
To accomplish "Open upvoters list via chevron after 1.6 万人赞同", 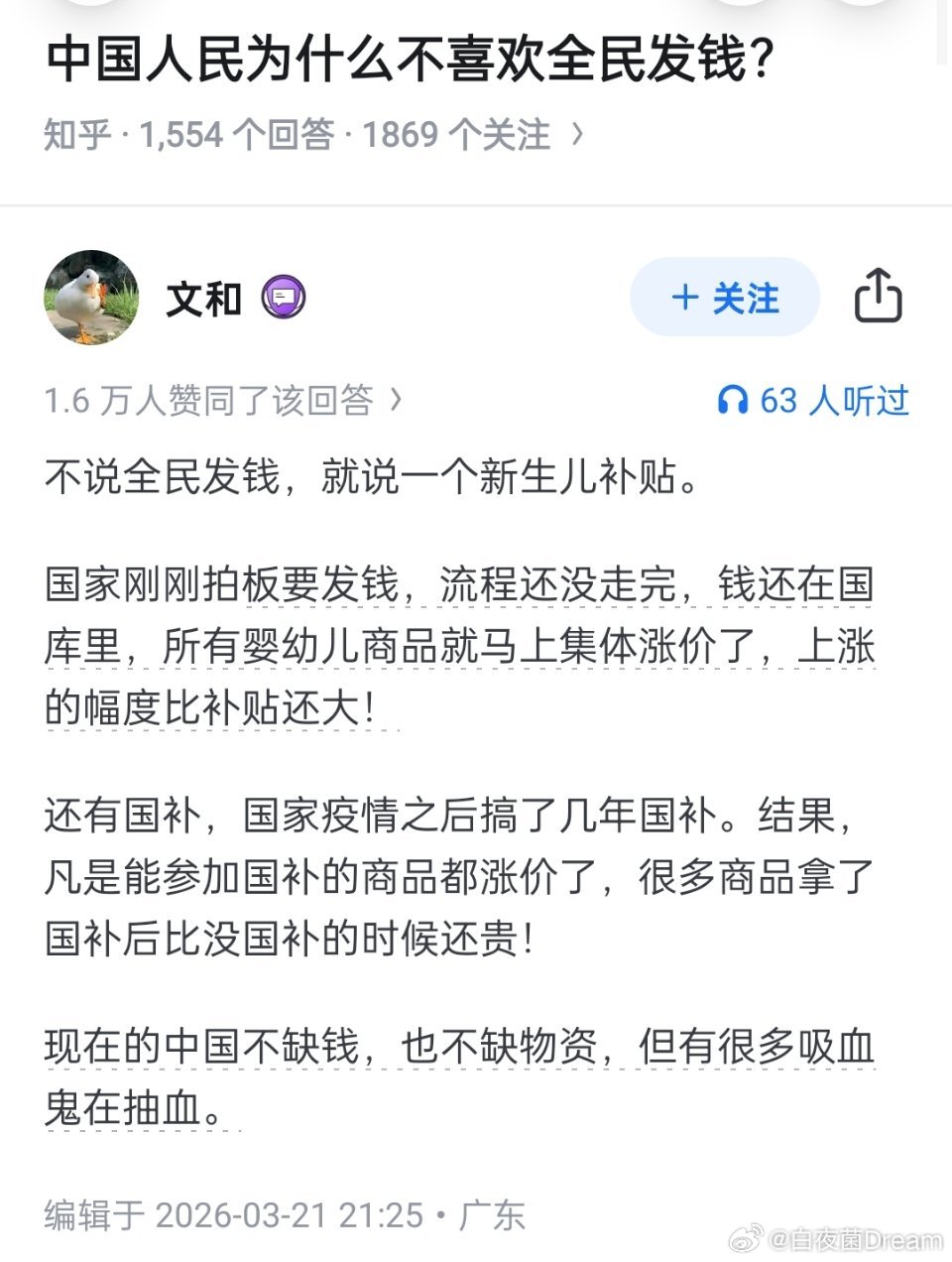I will tap(397, 401).
